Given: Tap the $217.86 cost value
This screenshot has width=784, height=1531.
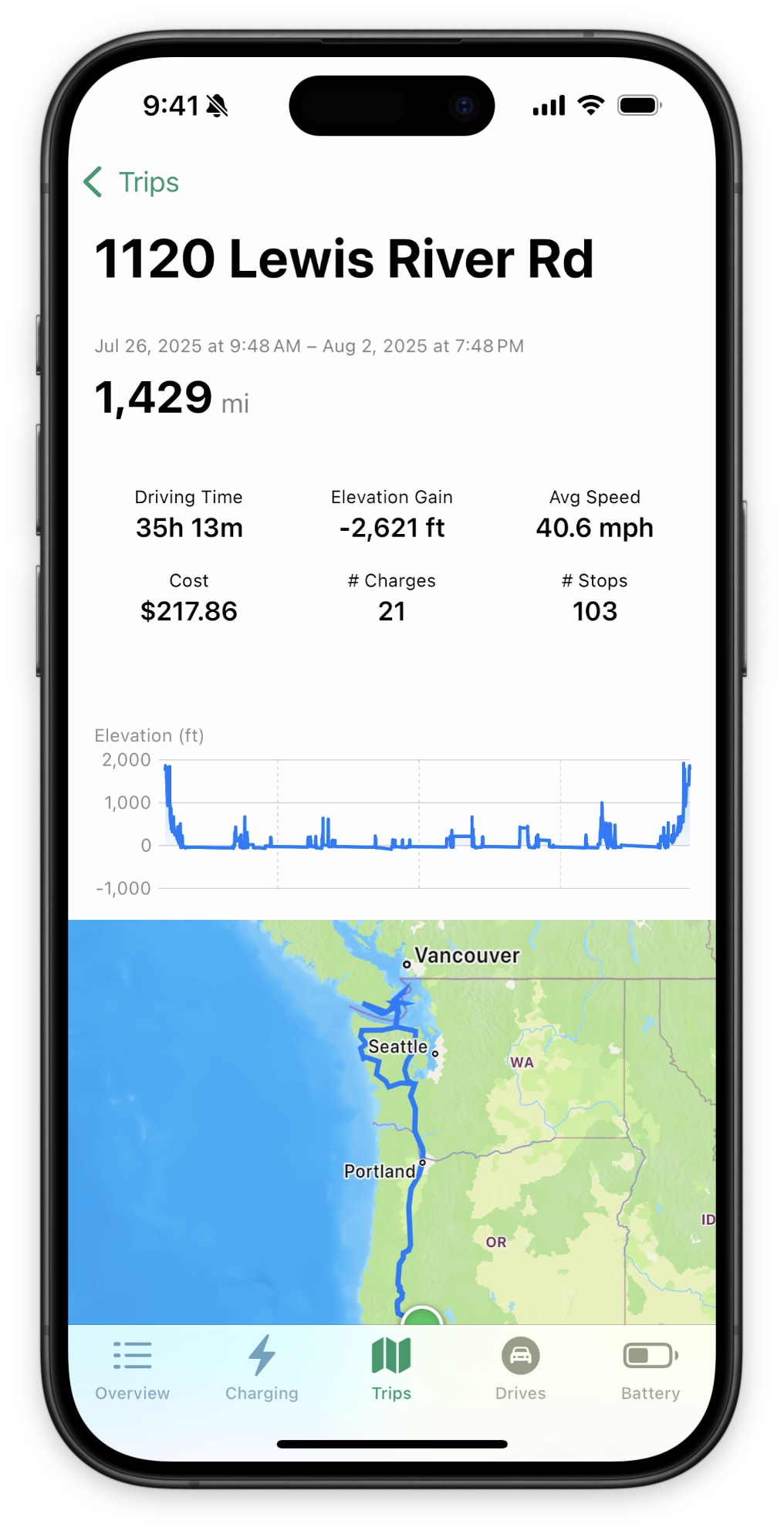Looking at the screenshot, I should point(189,611).
